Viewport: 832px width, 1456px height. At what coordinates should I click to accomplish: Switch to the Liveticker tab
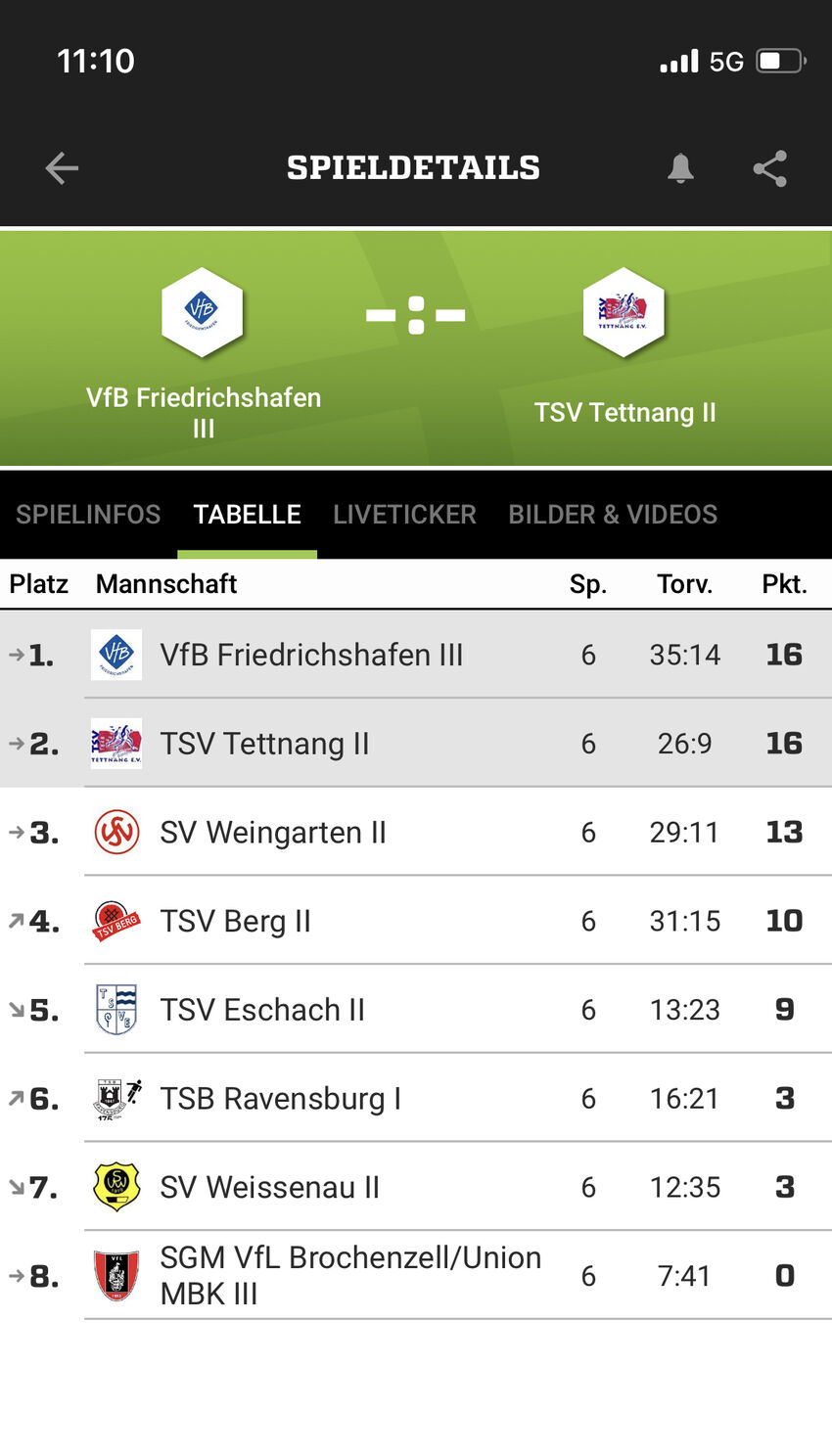click(404, 515)
